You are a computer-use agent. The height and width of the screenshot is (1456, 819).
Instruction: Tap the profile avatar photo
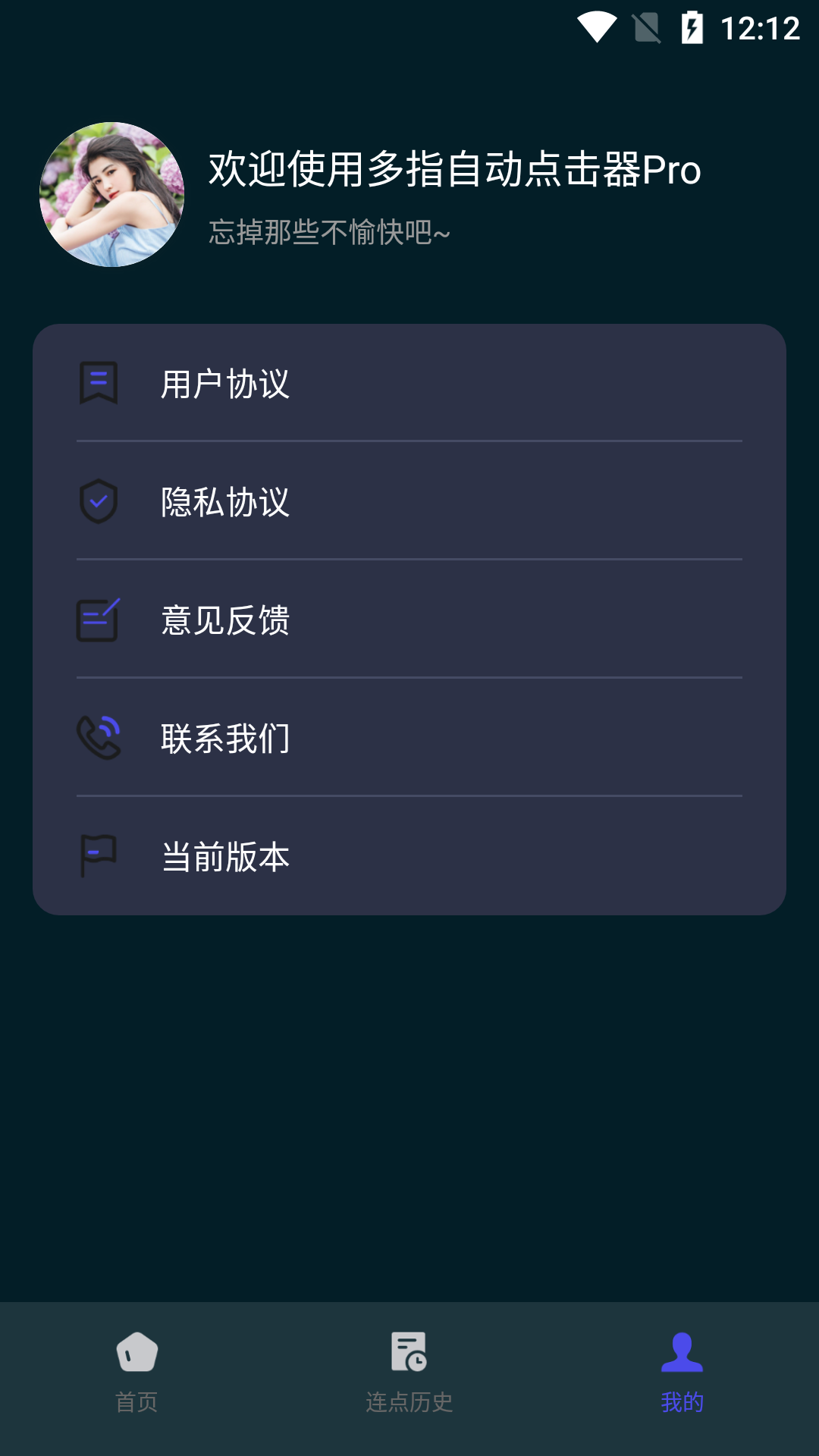point(112,195)
